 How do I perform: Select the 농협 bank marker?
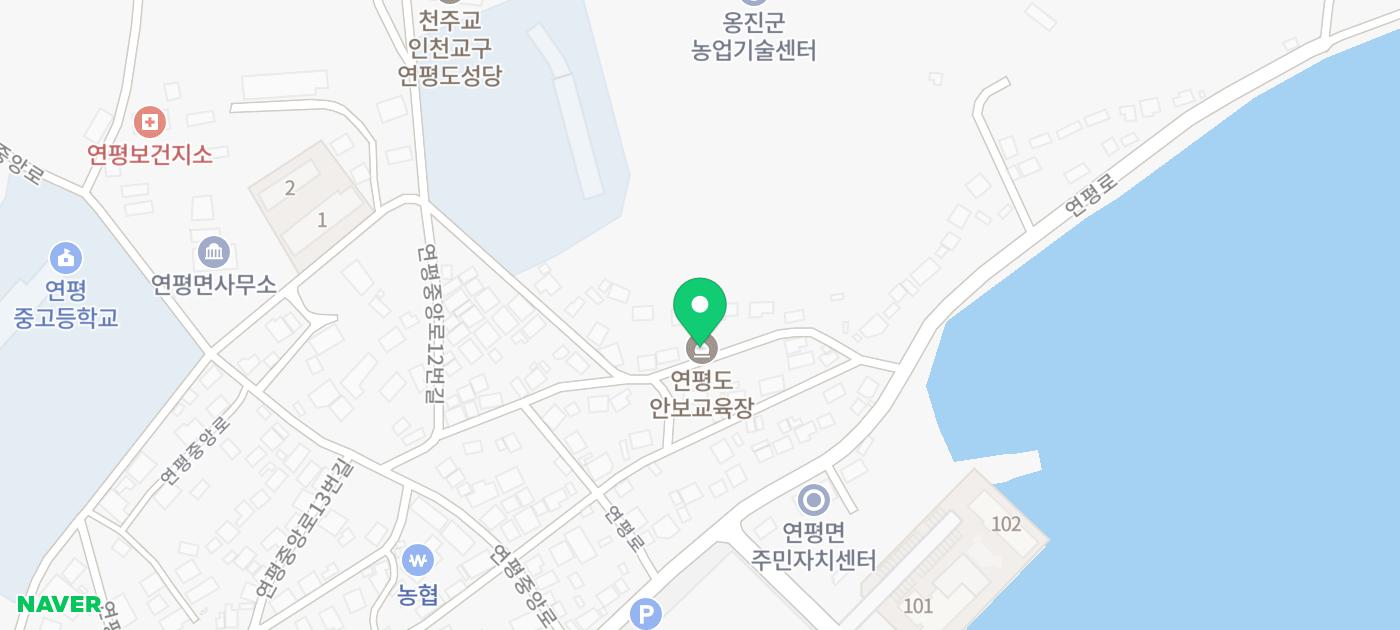pyautogui.click(x=418, y=559)
